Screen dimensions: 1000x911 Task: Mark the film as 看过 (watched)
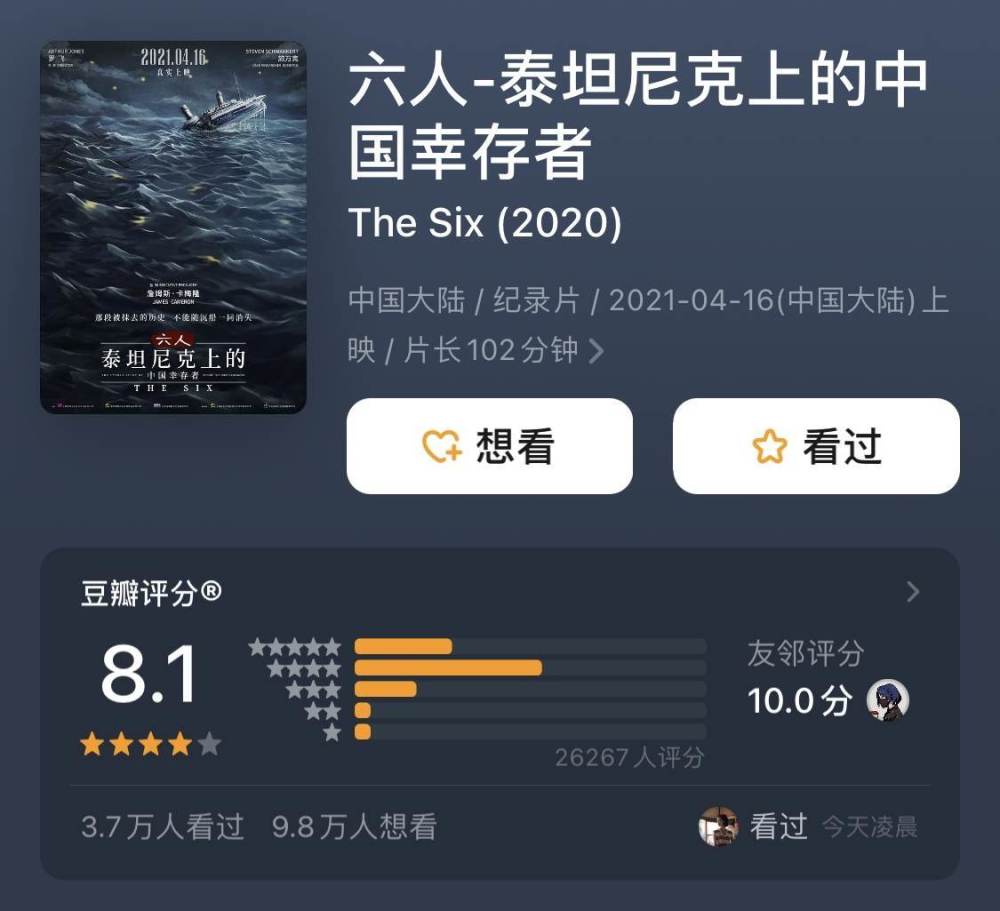click(x=816, y=446)
